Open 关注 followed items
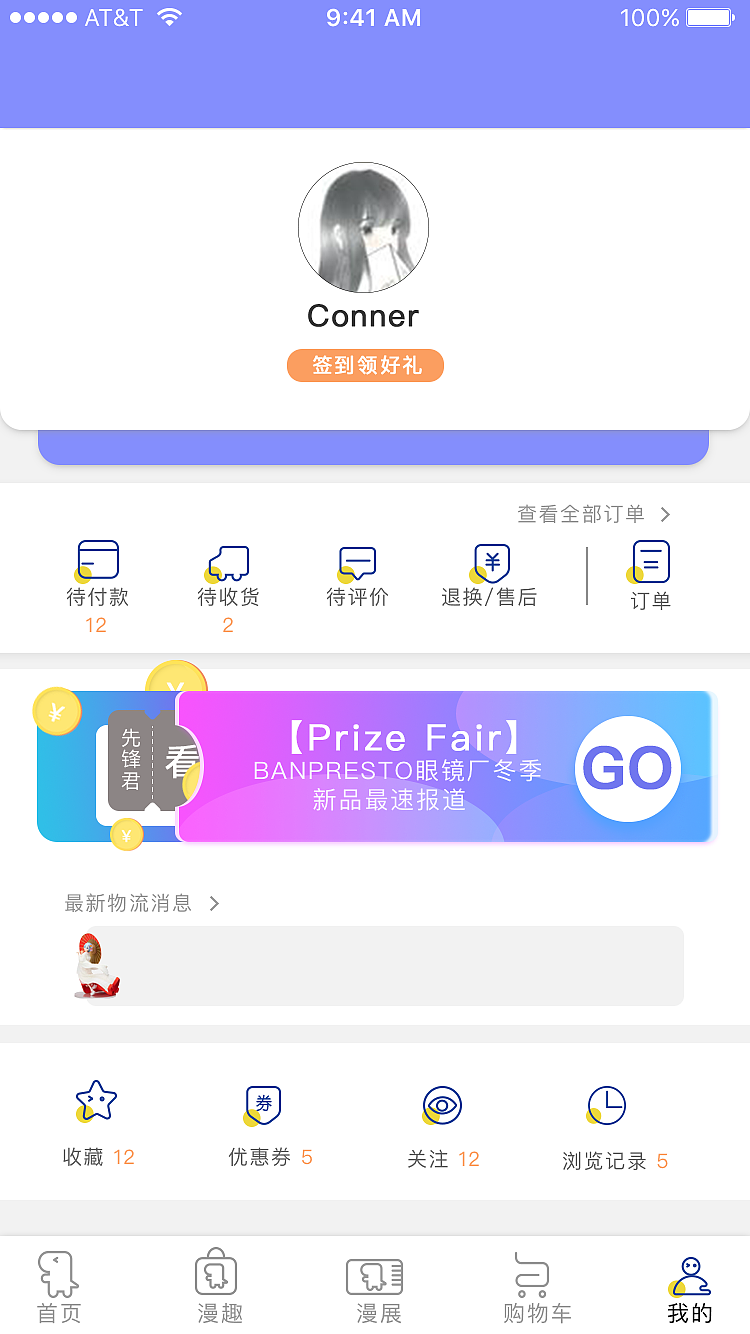The width and height of the screenshot is (750, 1334). click(443, 1127)
